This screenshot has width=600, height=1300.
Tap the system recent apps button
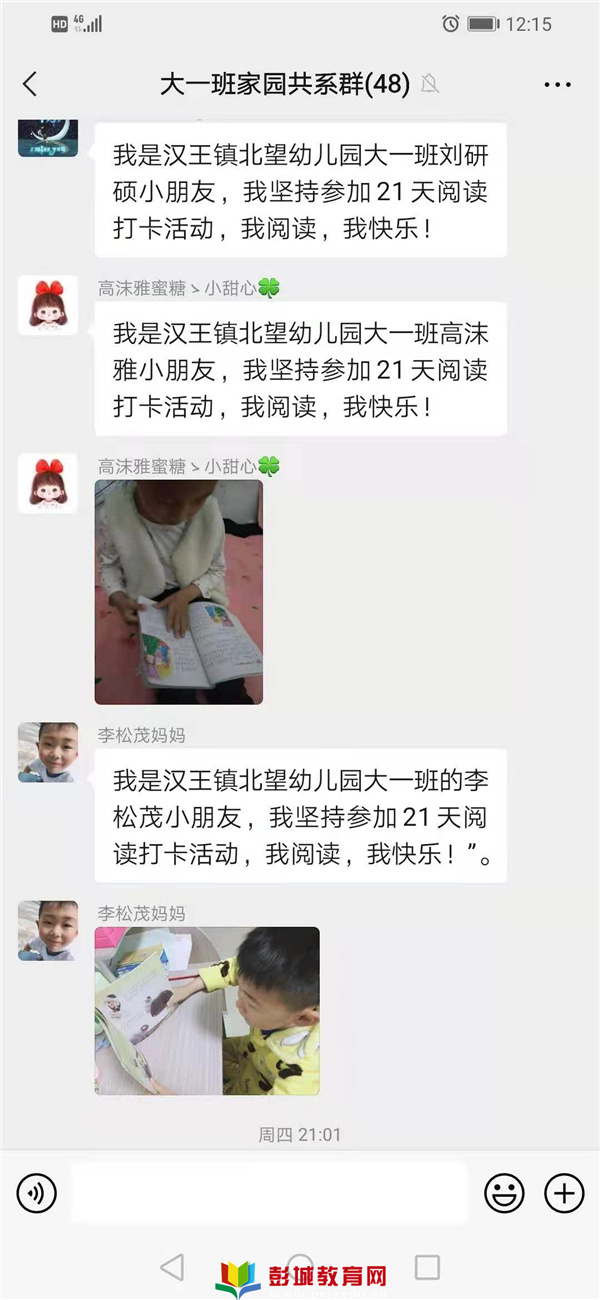pos(427,1268)
